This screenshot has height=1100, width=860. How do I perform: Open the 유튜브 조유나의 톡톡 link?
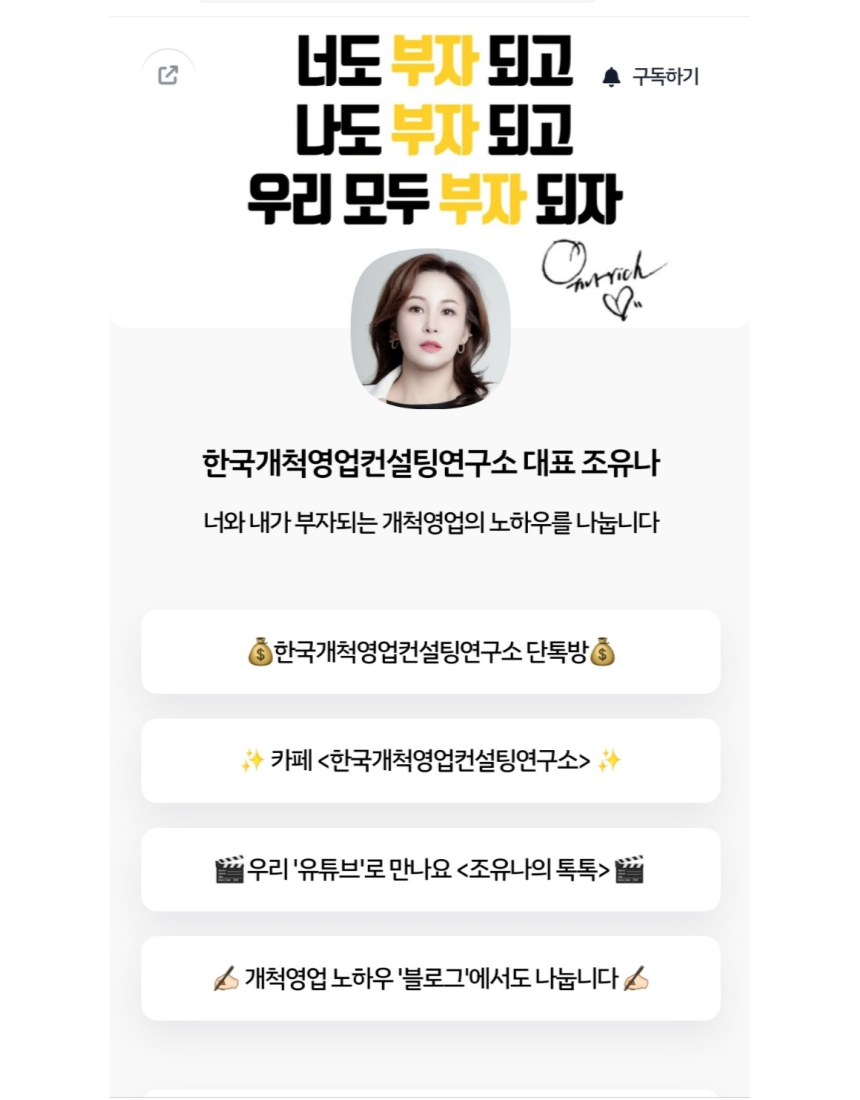[430, 870]
